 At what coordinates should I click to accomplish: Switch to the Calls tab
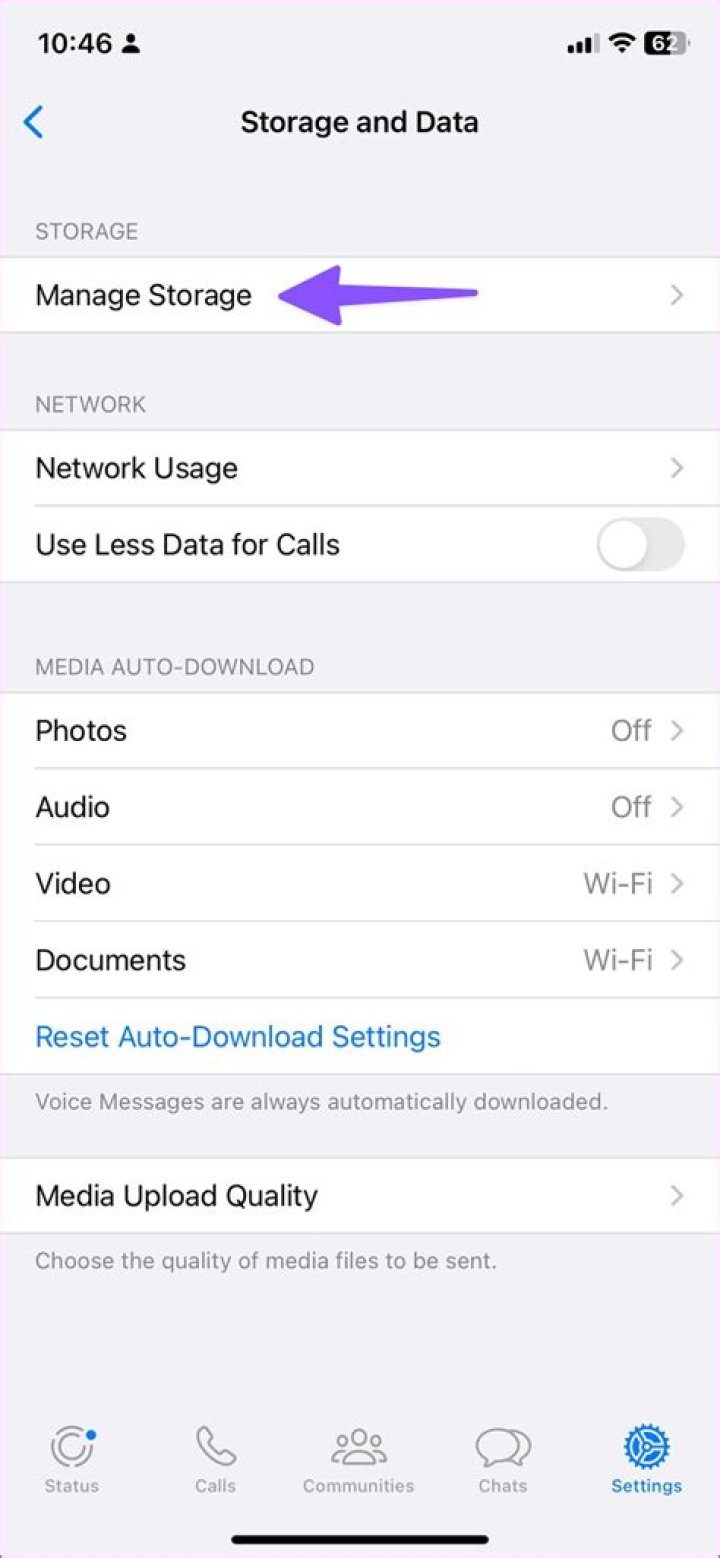tap(215, 1460)
